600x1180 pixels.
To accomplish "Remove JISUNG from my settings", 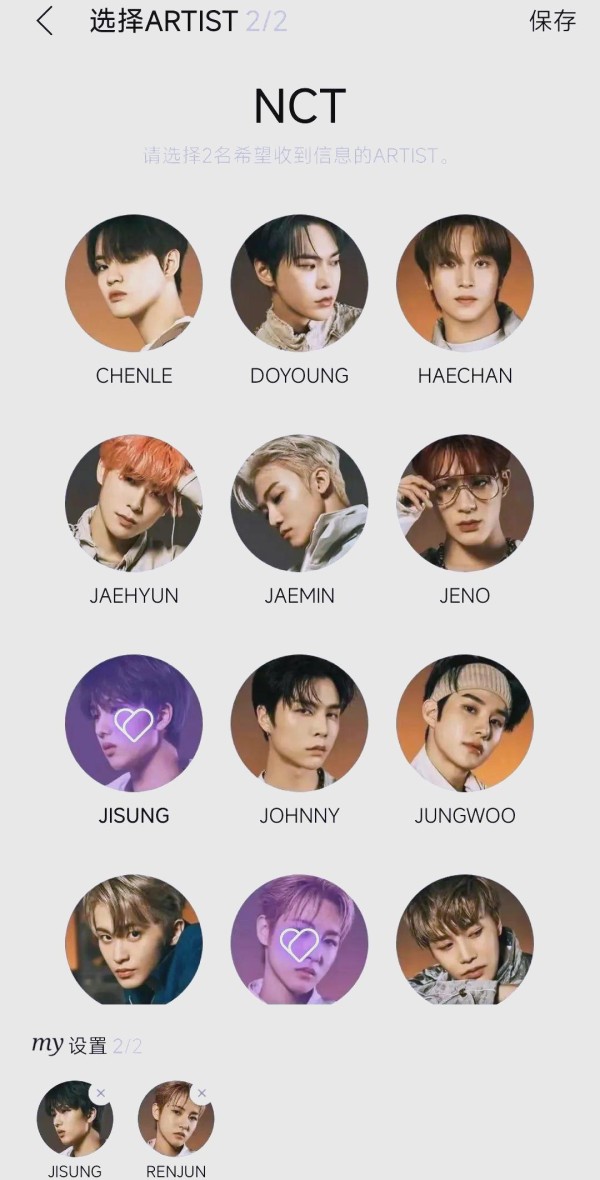I will 101,1093.
